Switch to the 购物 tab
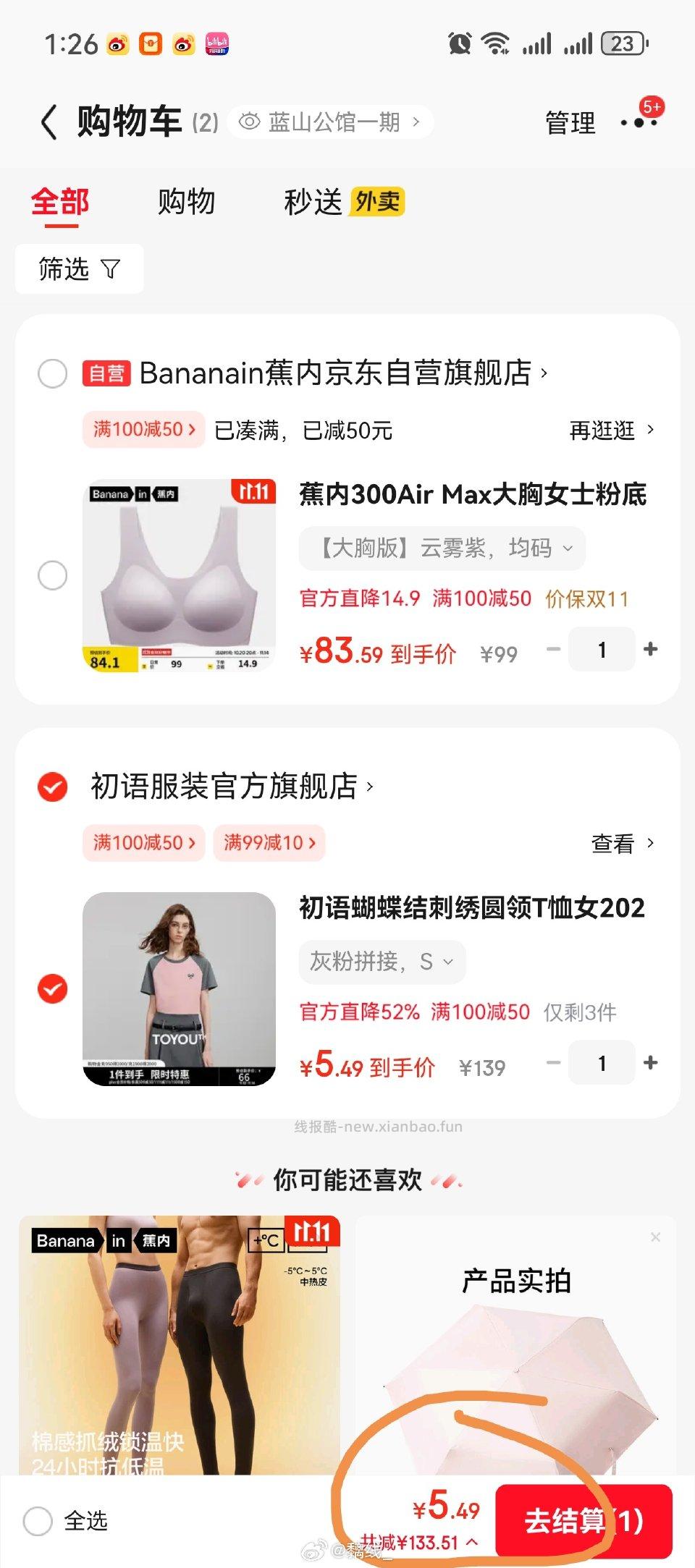Screen dimensions: 695x1568 click(x=185, y=203)
